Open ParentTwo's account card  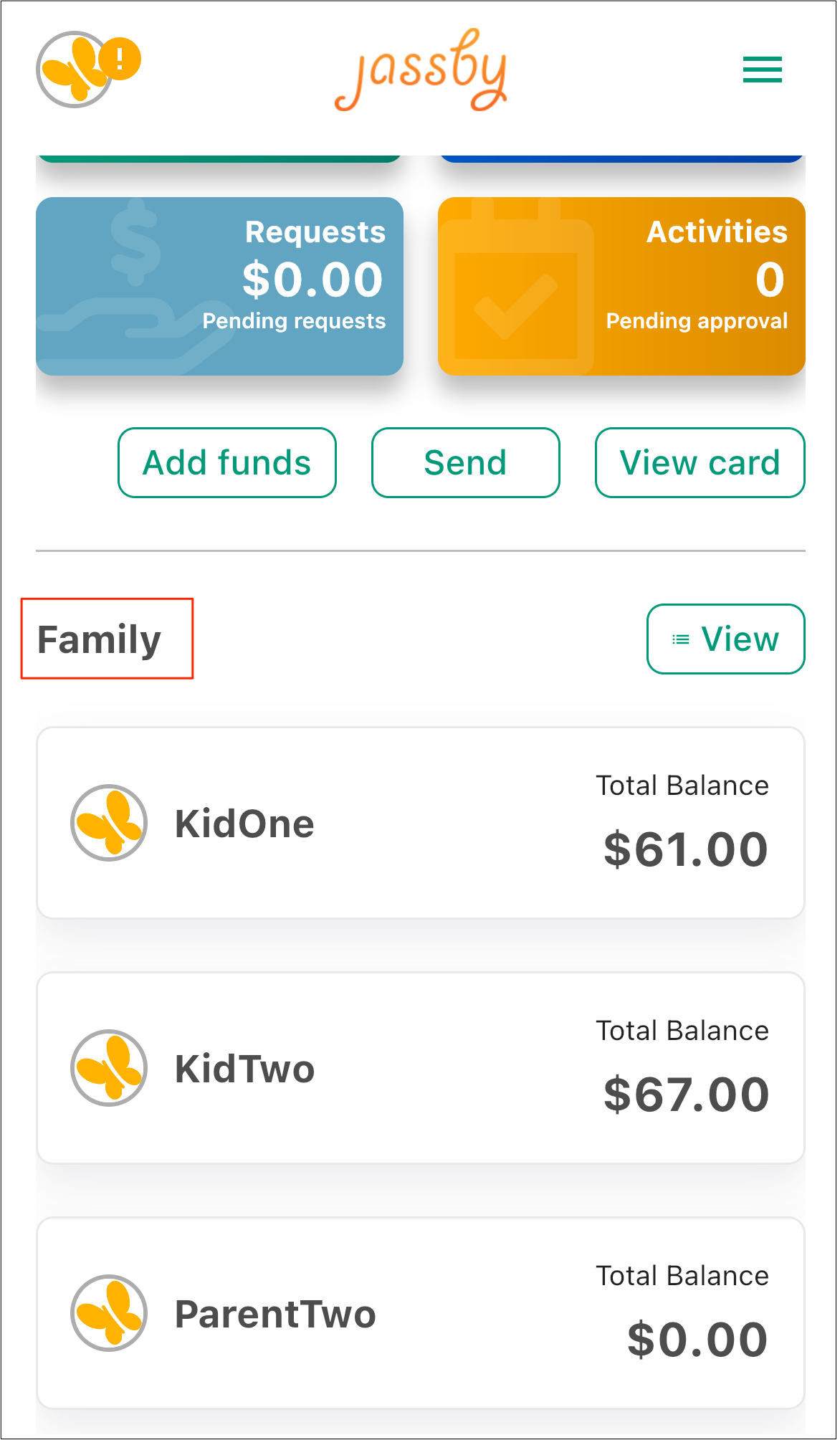[421, 1313]
